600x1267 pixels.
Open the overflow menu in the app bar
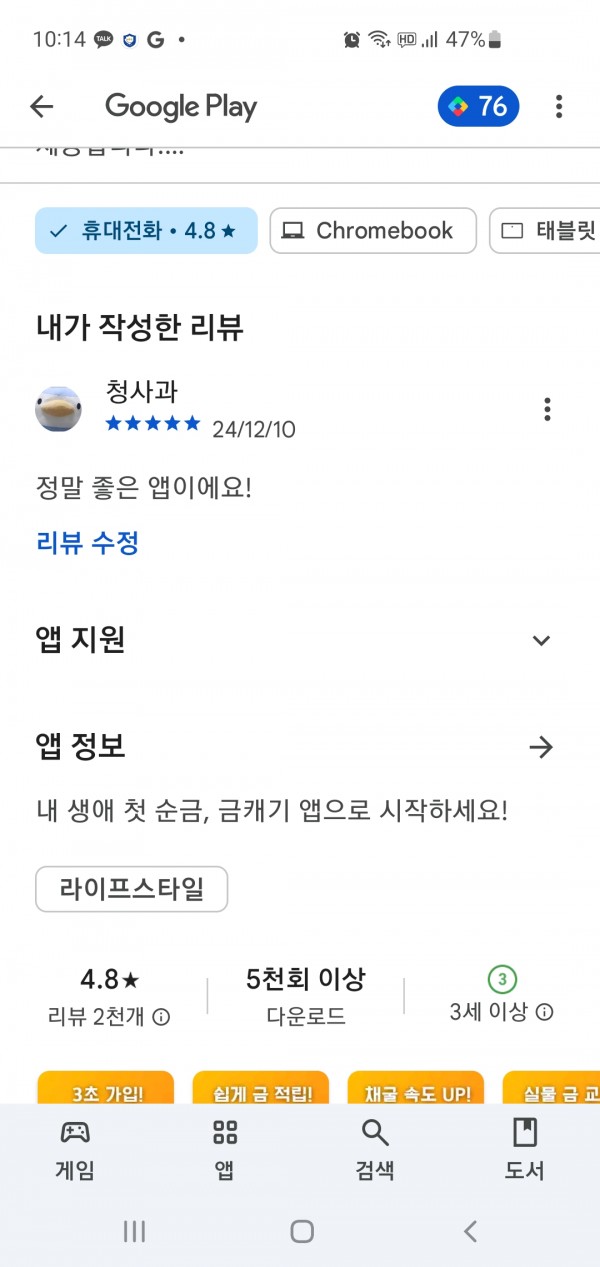click(559, 106)
